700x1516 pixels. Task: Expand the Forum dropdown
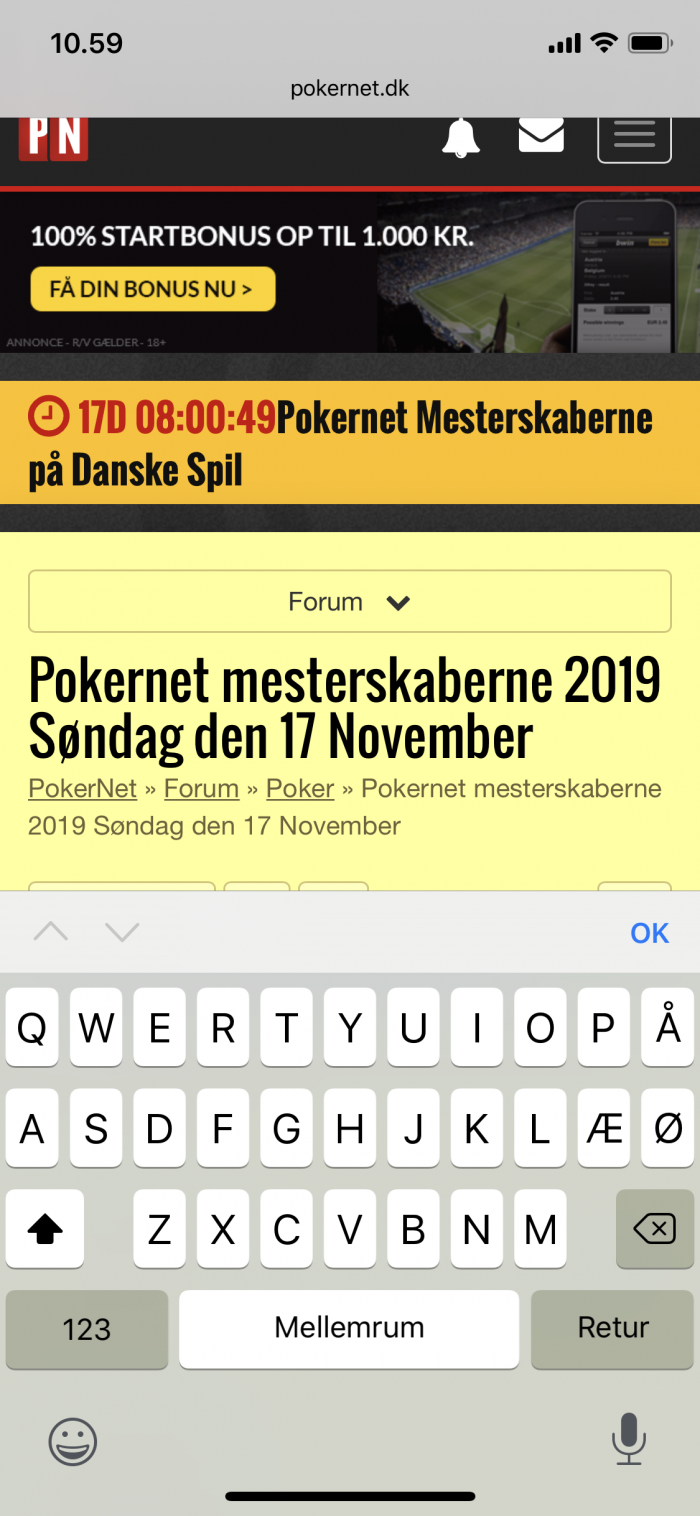pyautogui.click(x=350, y=602)
